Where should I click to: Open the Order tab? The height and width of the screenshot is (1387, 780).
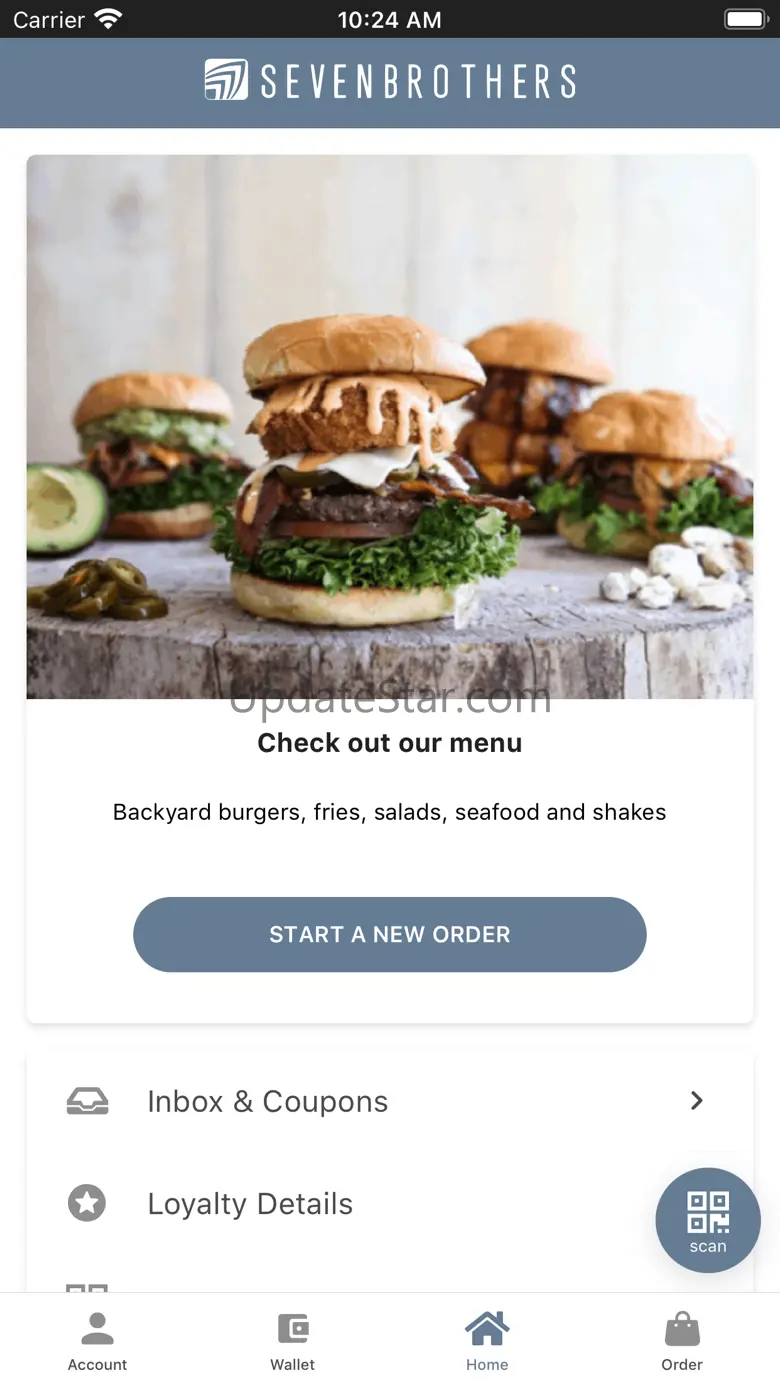coord(682,1341)
